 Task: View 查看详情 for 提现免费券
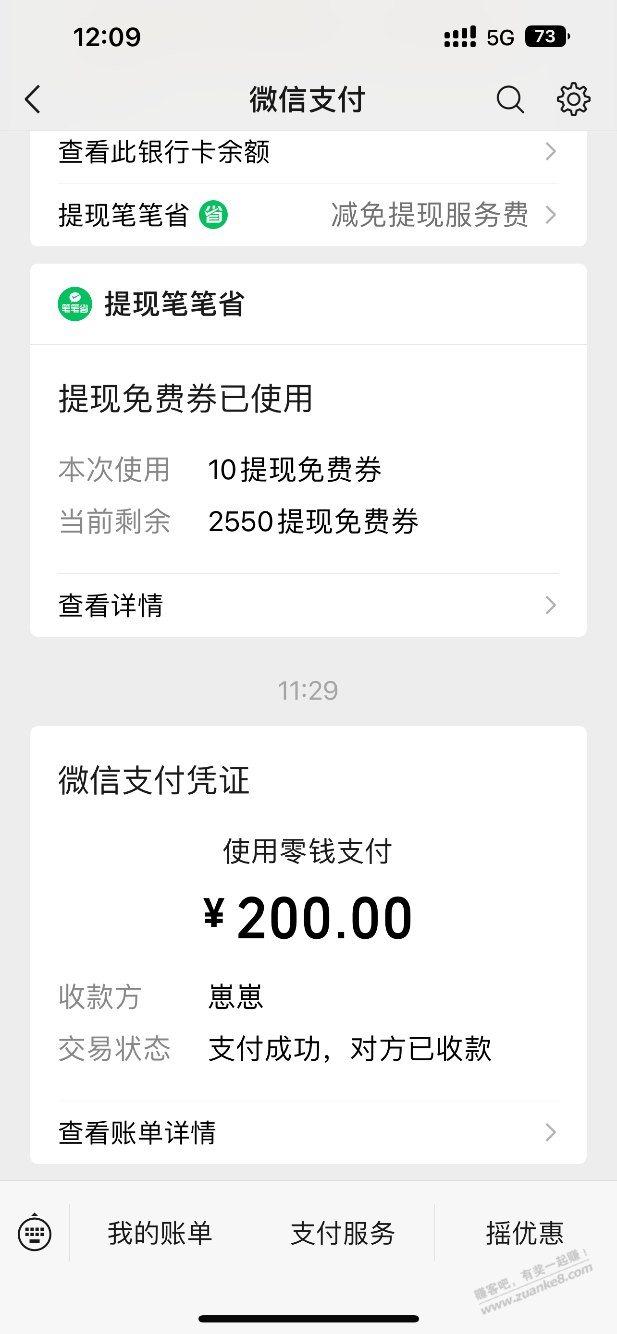pos(308,605)
